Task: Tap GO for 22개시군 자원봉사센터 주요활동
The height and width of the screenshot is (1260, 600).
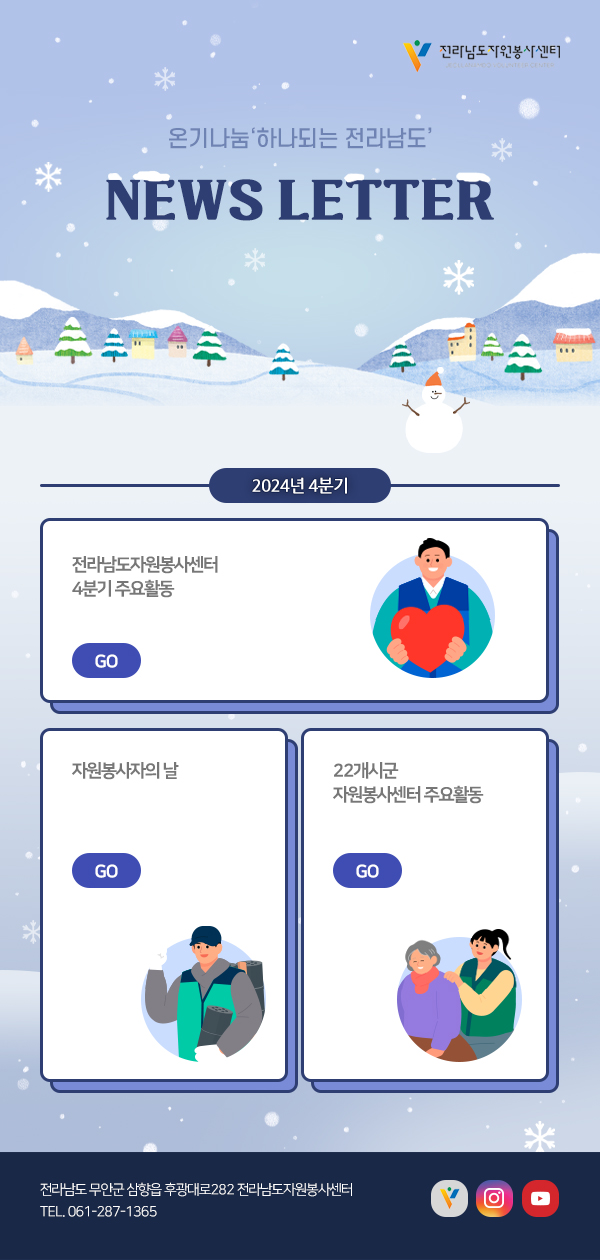Action: 367,871
